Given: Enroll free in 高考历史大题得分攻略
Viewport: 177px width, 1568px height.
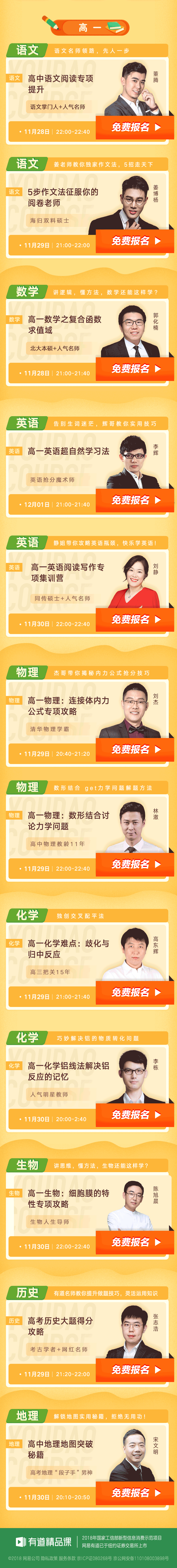Looking at the screenshot, I should pos(135,1369).
